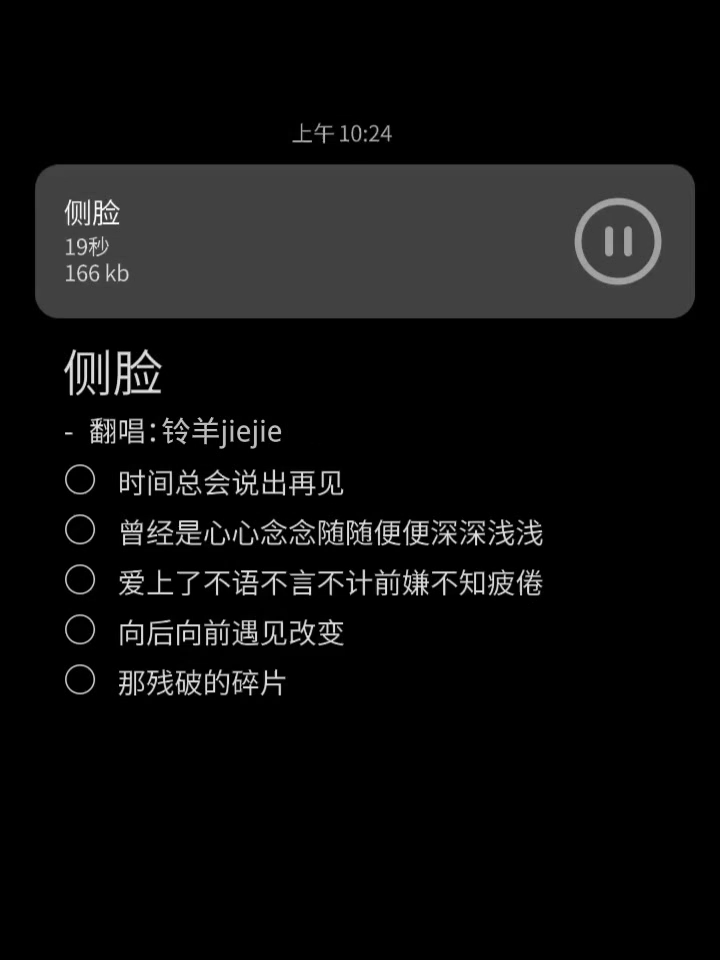Pause the 侧脸 audio recording
Image resolution: width=720 pixels, height=960 pixels.
[x=618, y=241]
